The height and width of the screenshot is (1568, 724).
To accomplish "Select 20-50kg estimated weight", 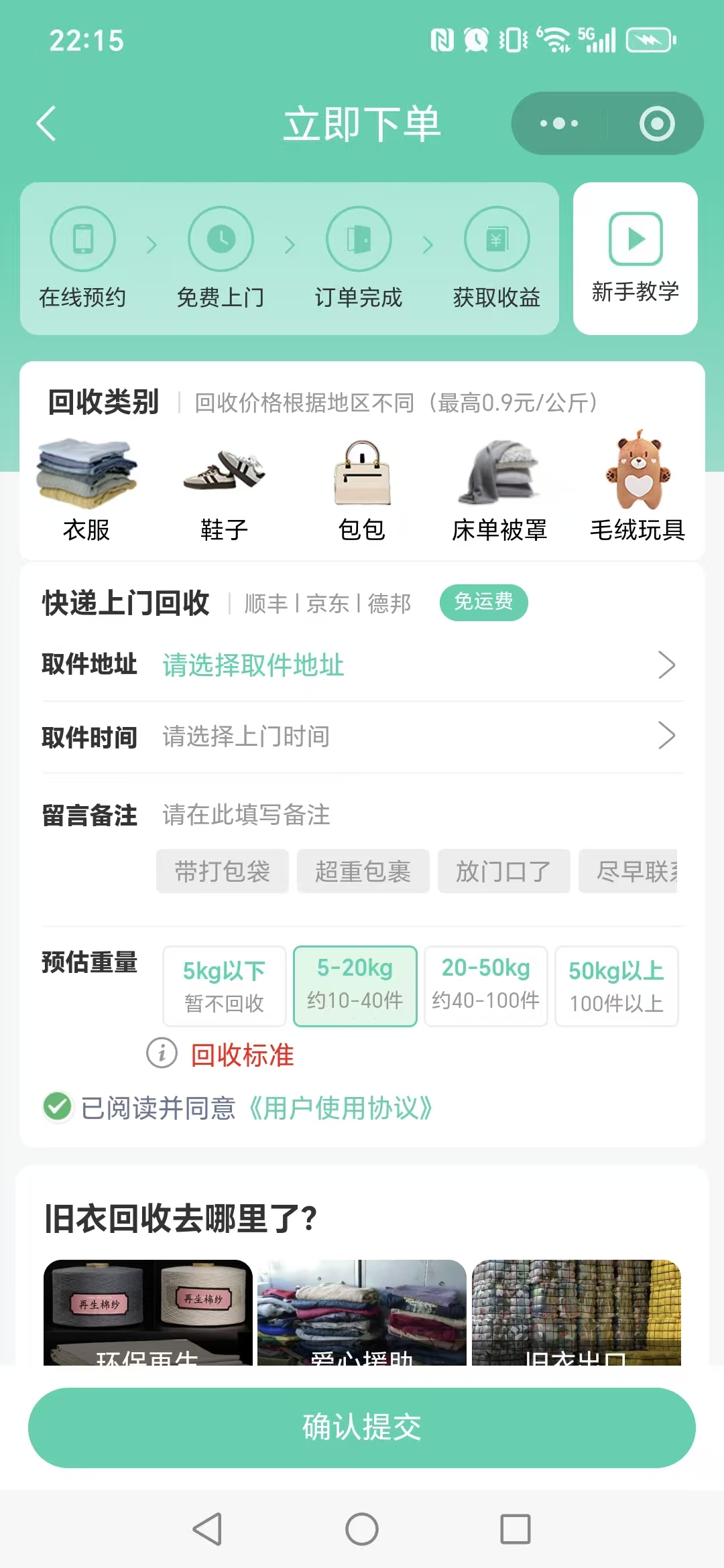I will [x=485, y=986].
